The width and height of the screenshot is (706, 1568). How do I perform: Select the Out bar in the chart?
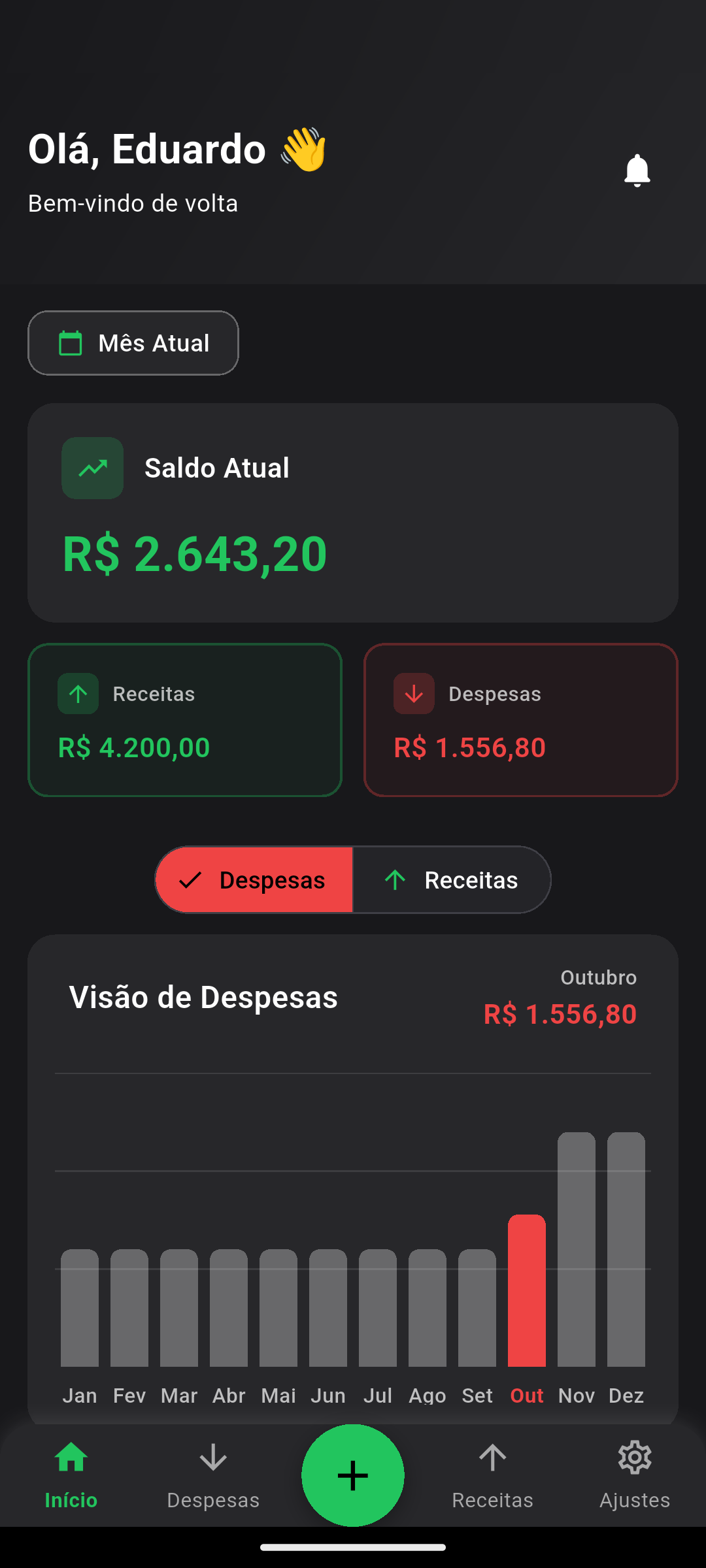(527, 1290)
